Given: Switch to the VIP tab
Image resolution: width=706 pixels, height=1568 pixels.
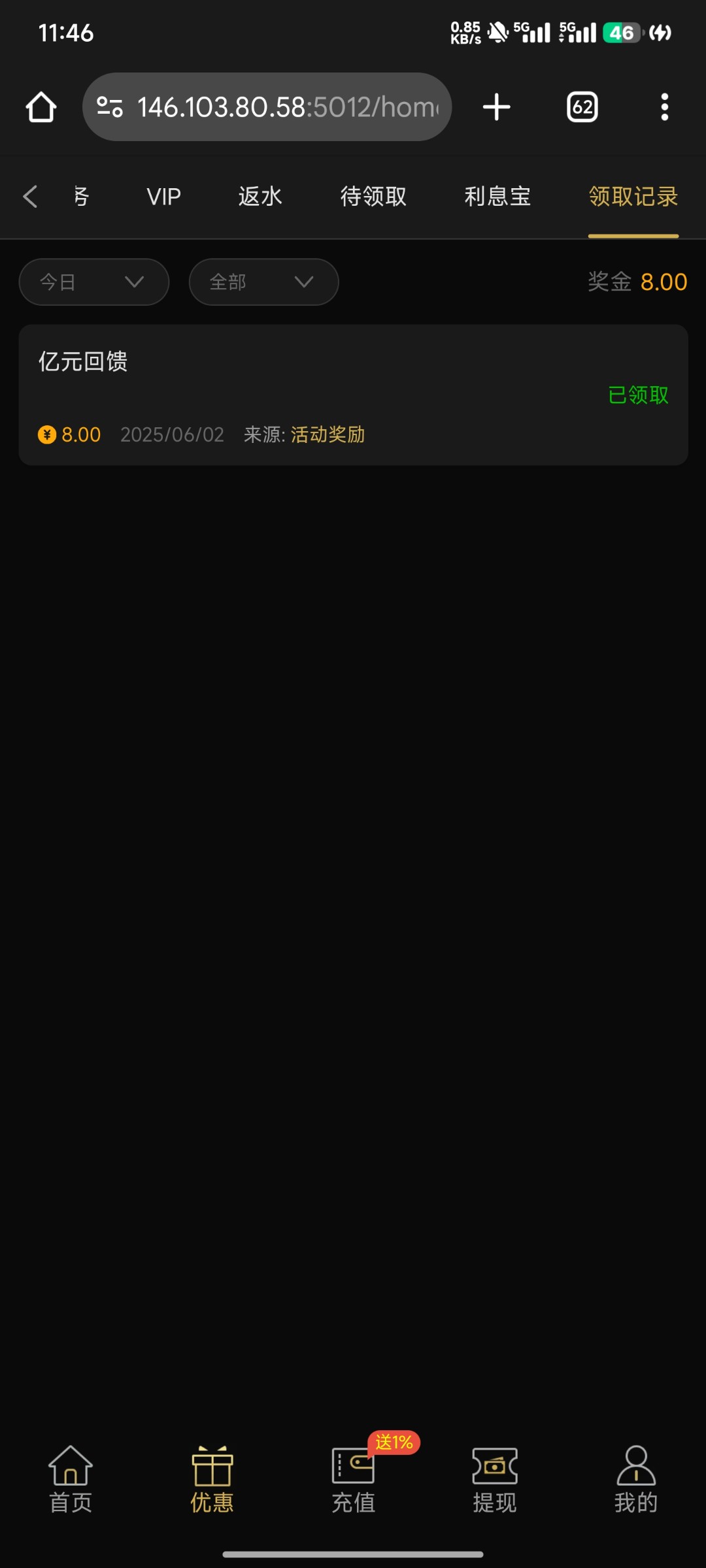Looking at the screenshot, I should coord(163,196).
